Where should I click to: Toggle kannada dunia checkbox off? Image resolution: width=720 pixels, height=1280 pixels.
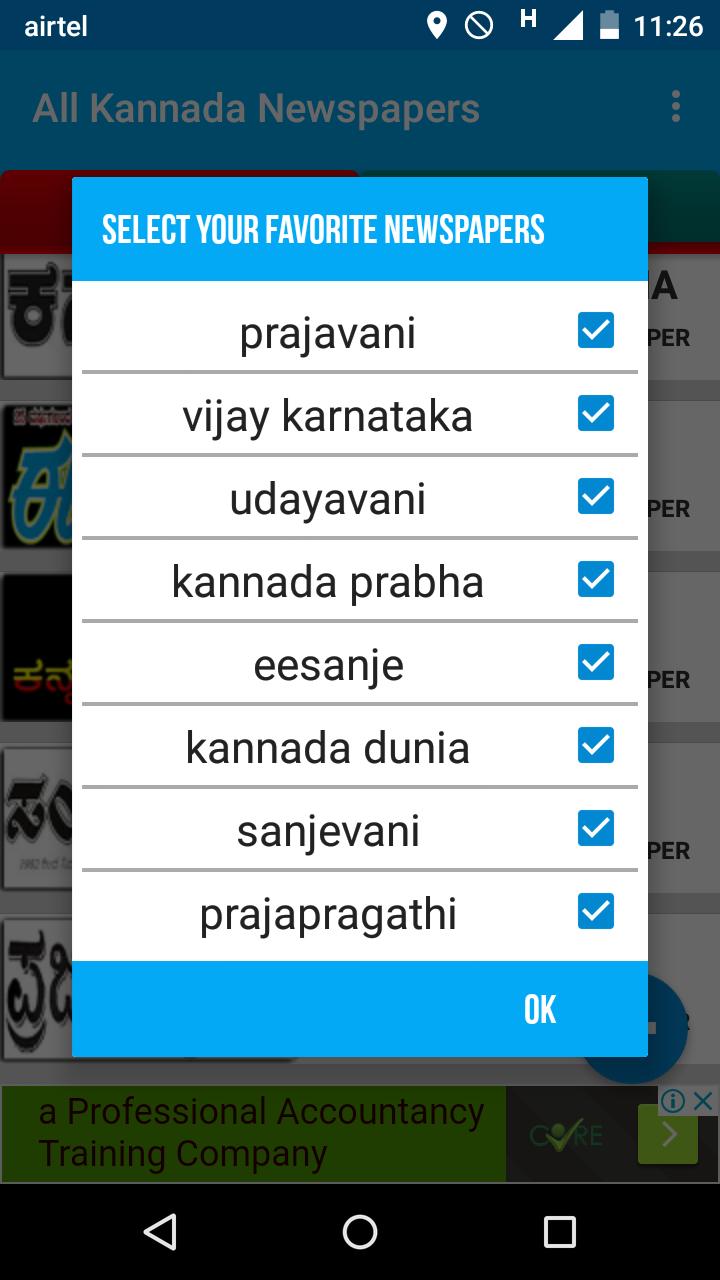(x=595, y=745)
